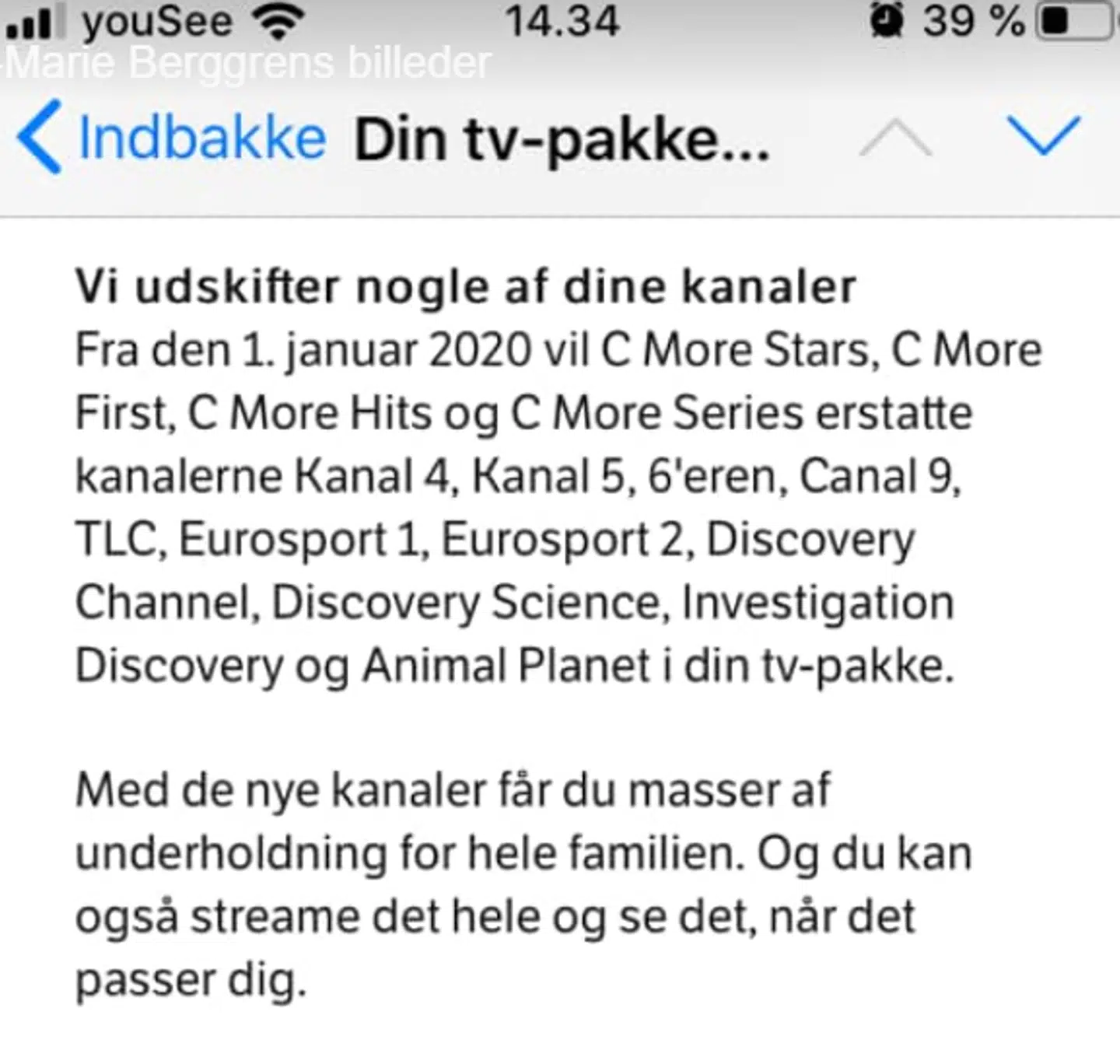This screenshot has height=1064, width=1120.
Task: Show the next email with down arrow
Action: (x=1042, y=138)
